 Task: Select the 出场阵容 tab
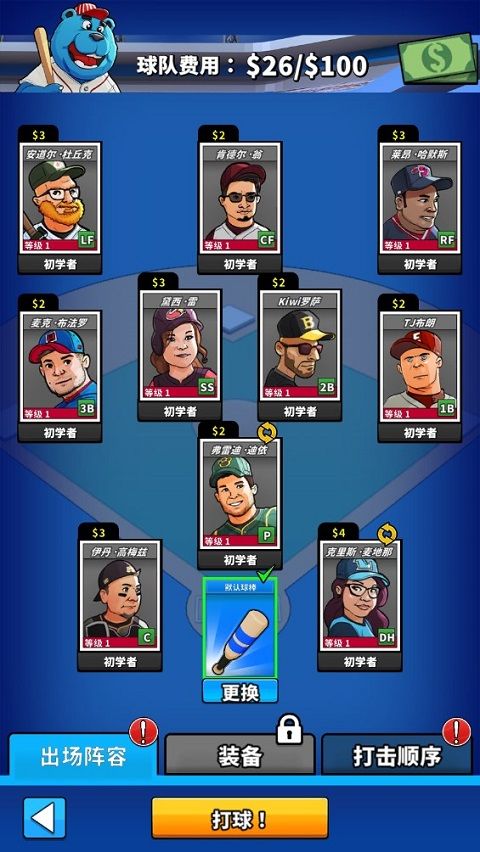click(83, 755)
